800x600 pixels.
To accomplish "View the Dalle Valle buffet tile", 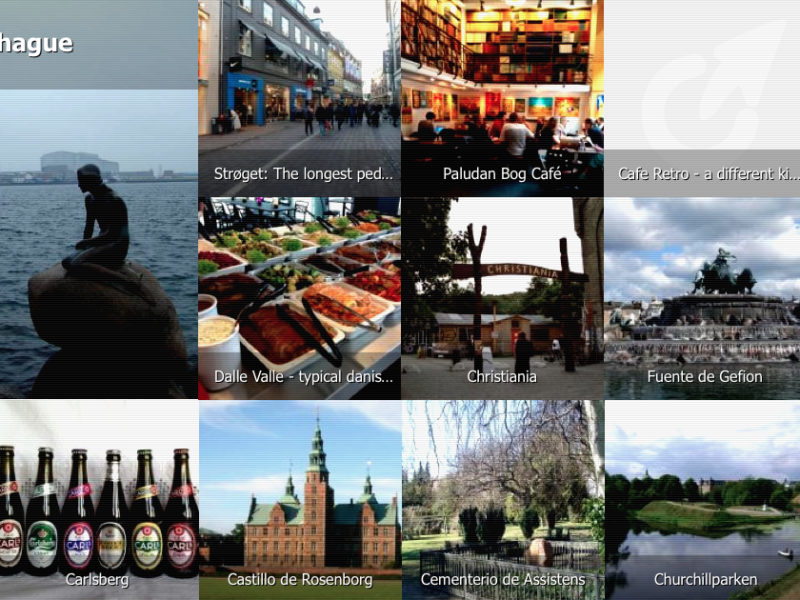I will coord(299,298).
